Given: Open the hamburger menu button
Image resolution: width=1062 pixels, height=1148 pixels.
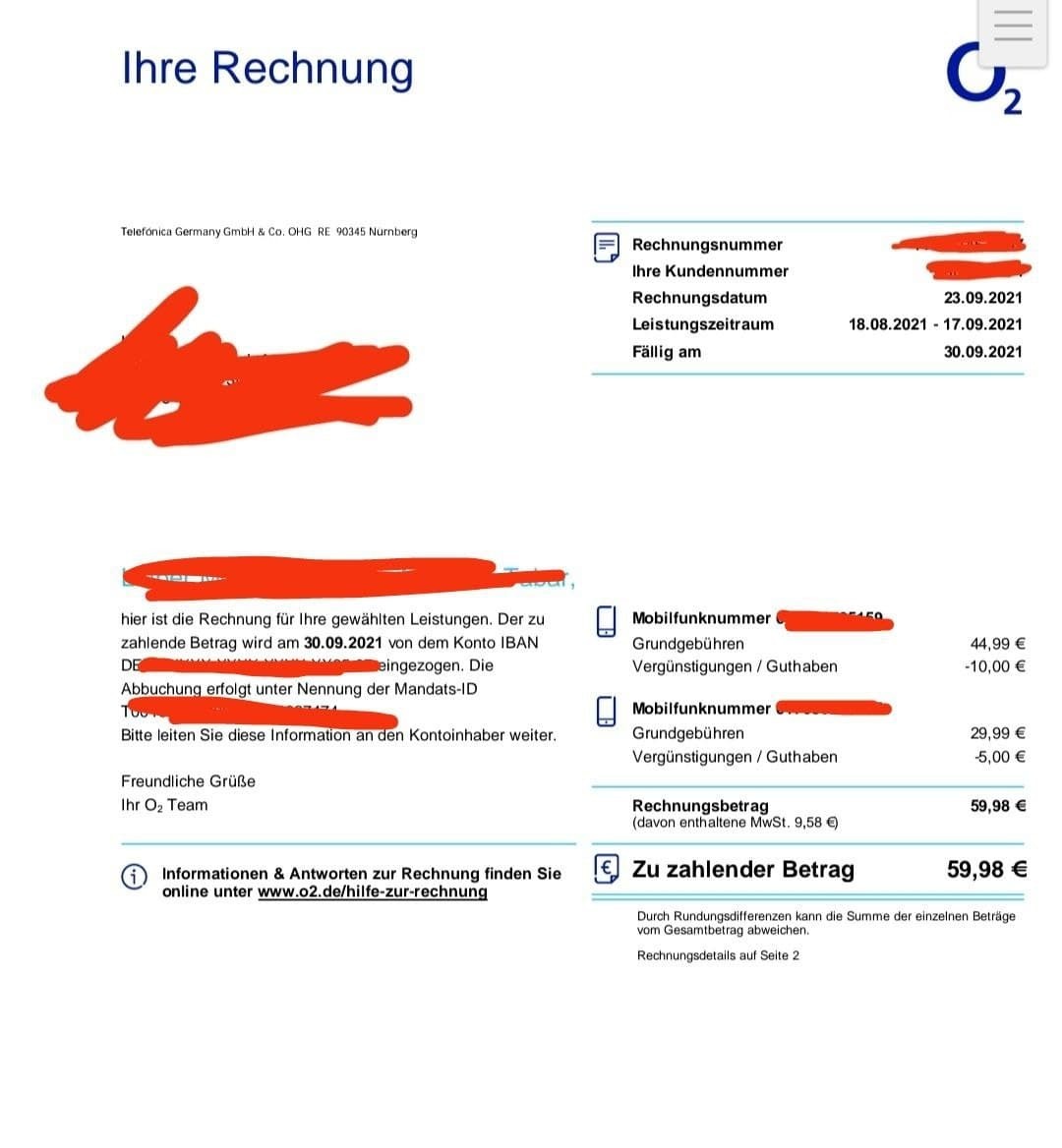Looking at the screenshot, I should [x=1013, y=27].
